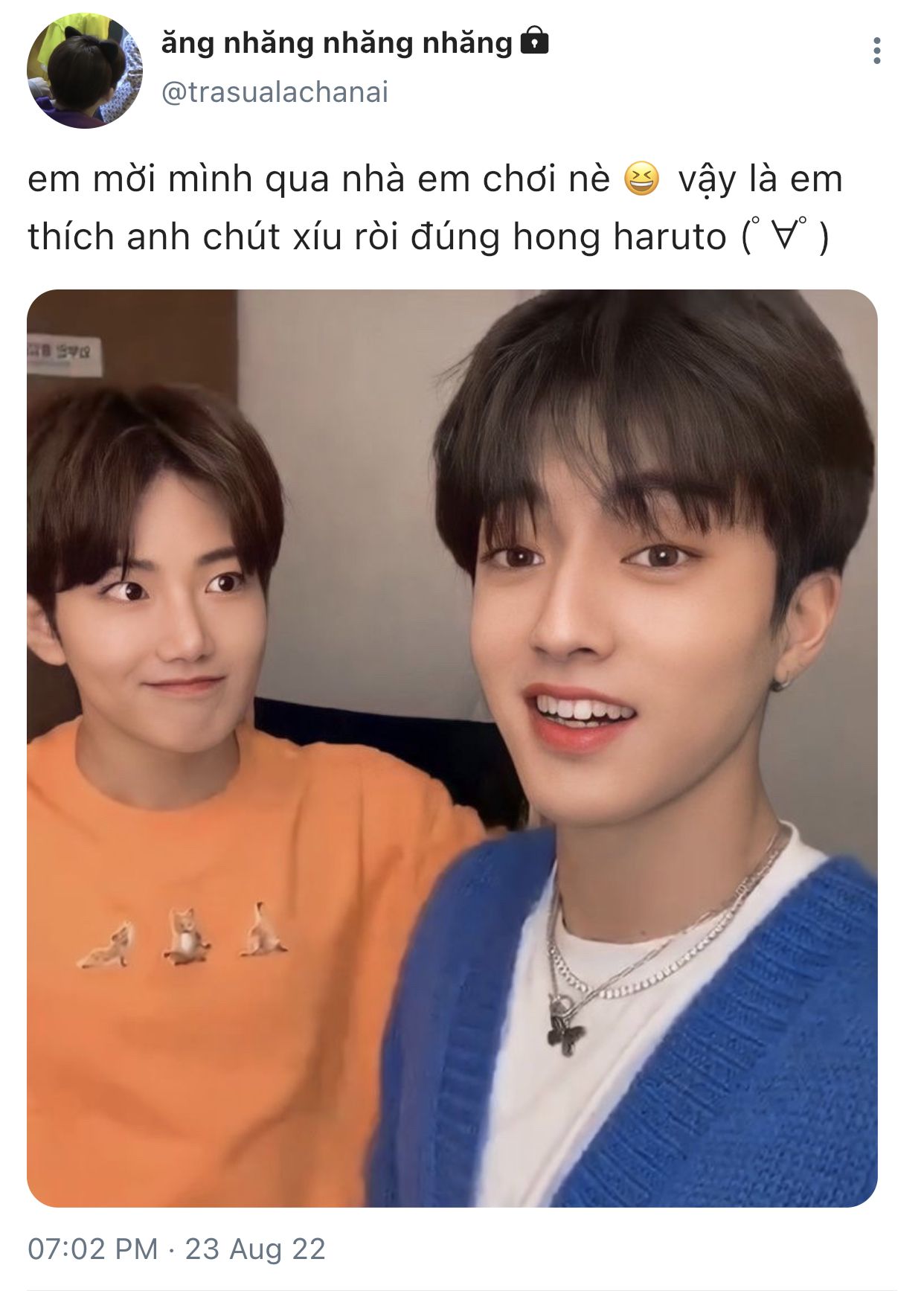
Task: Open the tweet's three-dot overflow menu
Action: click(877, 51)
